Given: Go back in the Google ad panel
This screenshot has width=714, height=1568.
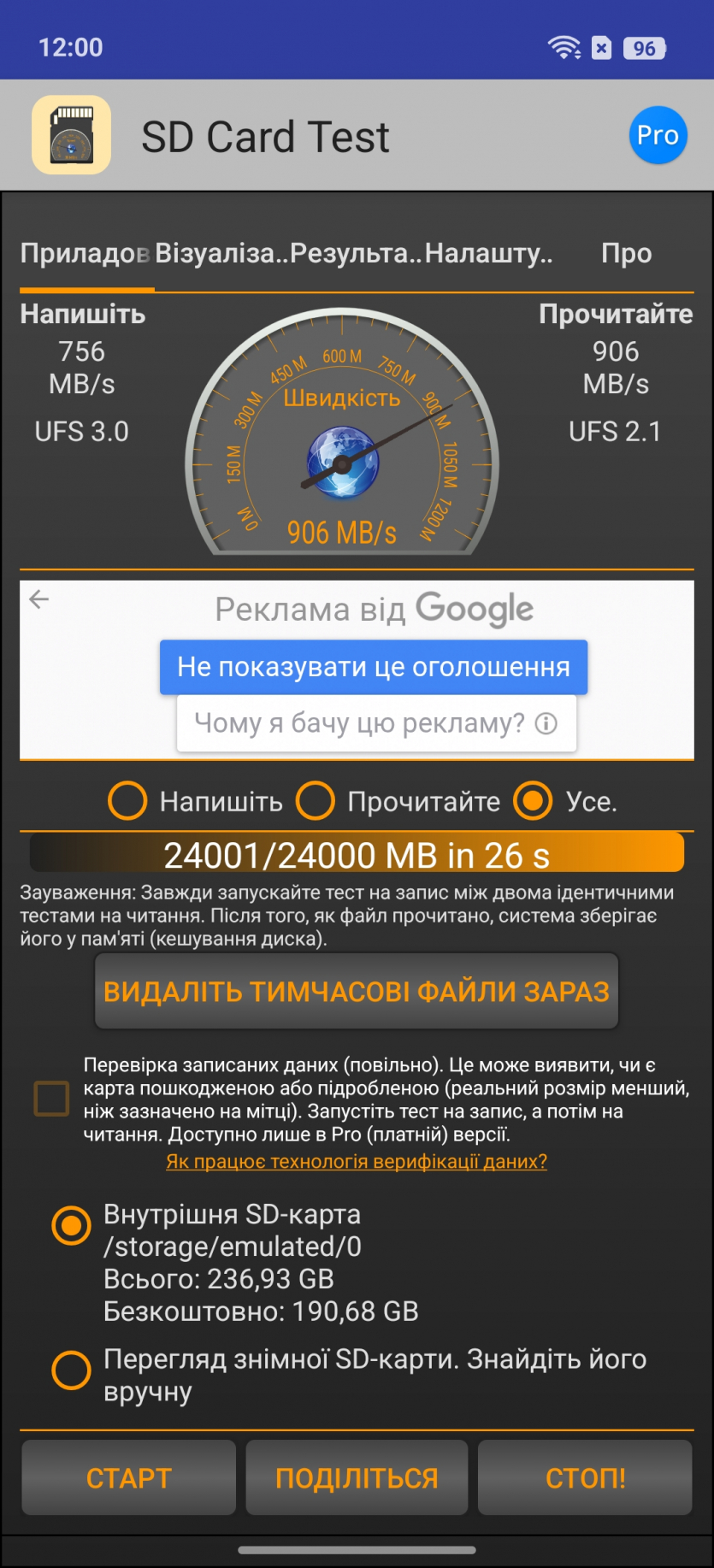Looking at the screenshot, I should tap(39, 599).
